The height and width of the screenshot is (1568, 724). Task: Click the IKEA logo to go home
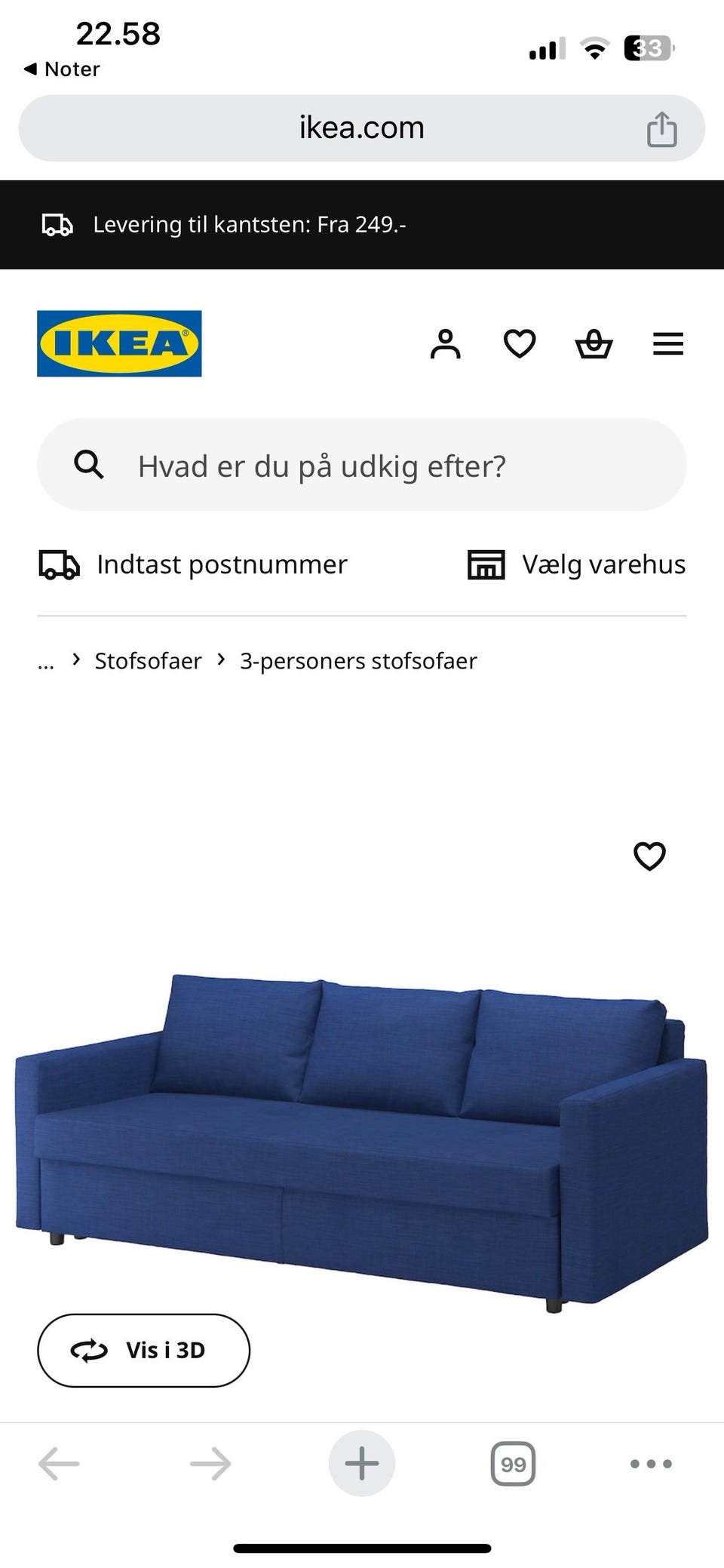[x=118, y=343]
